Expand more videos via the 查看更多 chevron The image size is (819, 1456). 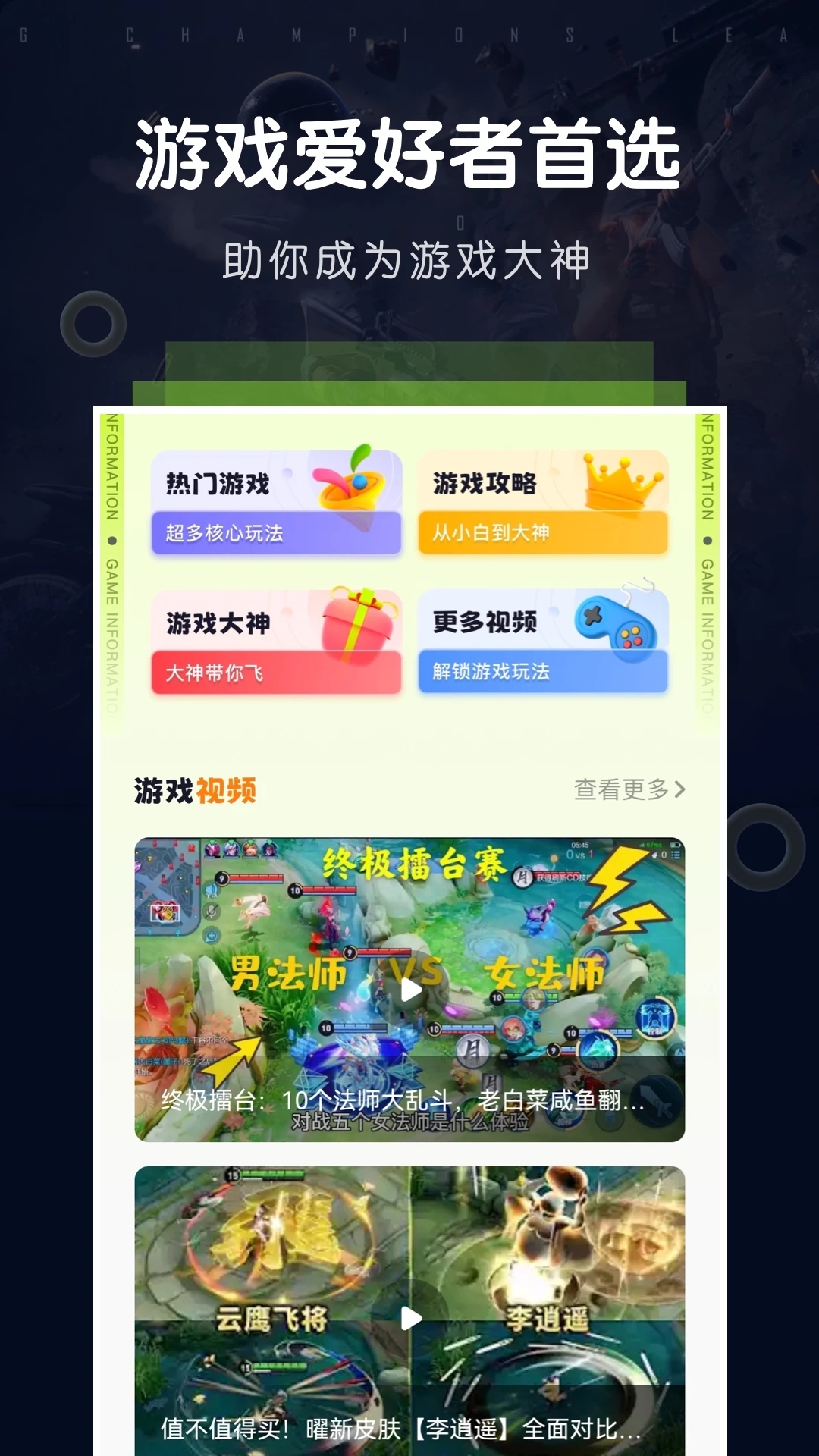tap(682, 789)
